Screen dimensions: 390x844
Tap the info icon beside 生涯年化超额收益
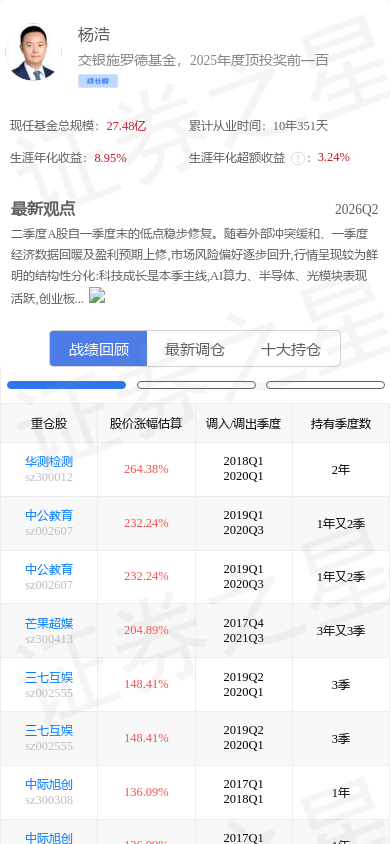(297, 158)
